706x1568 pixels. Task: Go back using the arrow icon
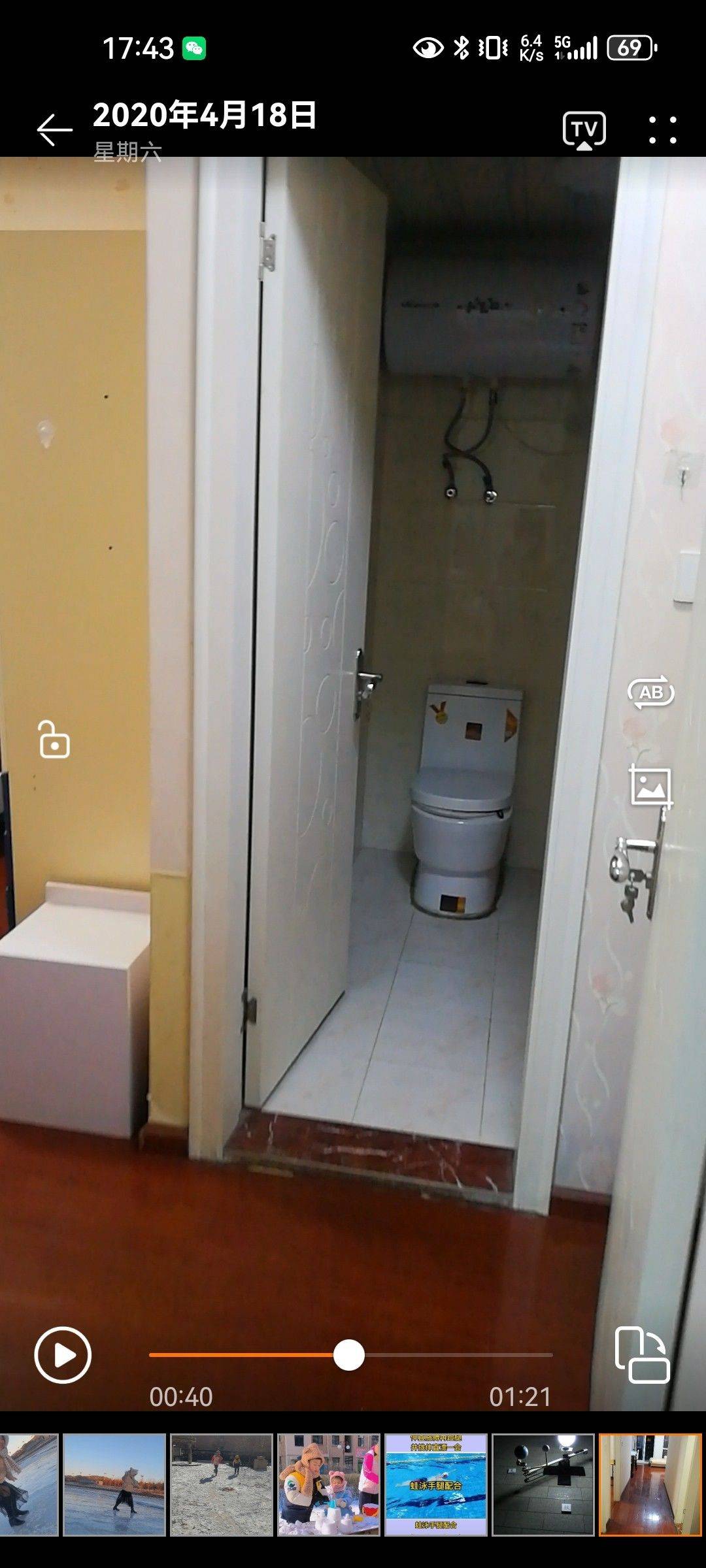pyautogui.click(x=54, y=129)
